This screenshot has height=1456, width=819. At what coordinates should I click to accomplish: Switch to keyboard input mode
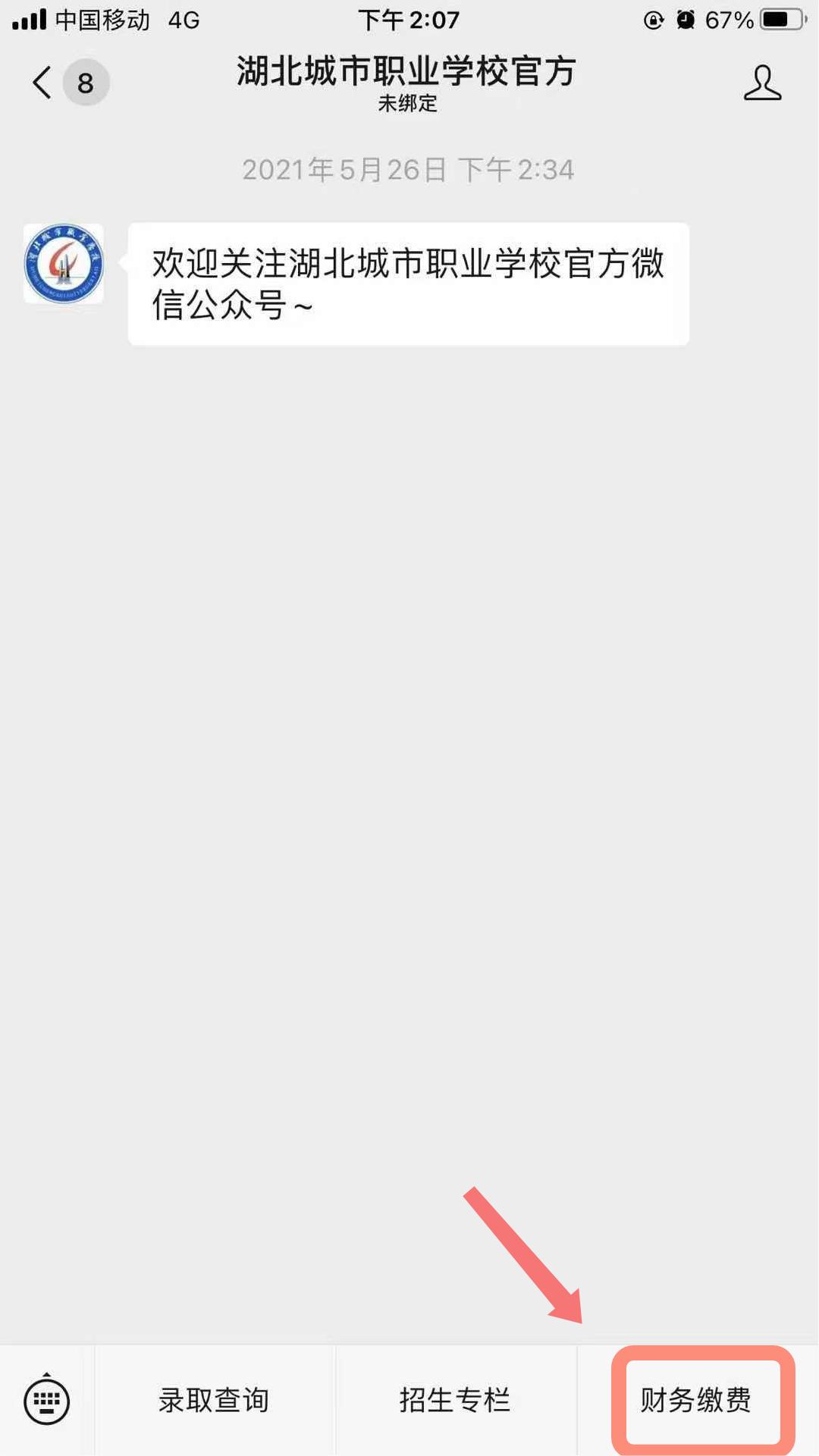coord(47,1400)
